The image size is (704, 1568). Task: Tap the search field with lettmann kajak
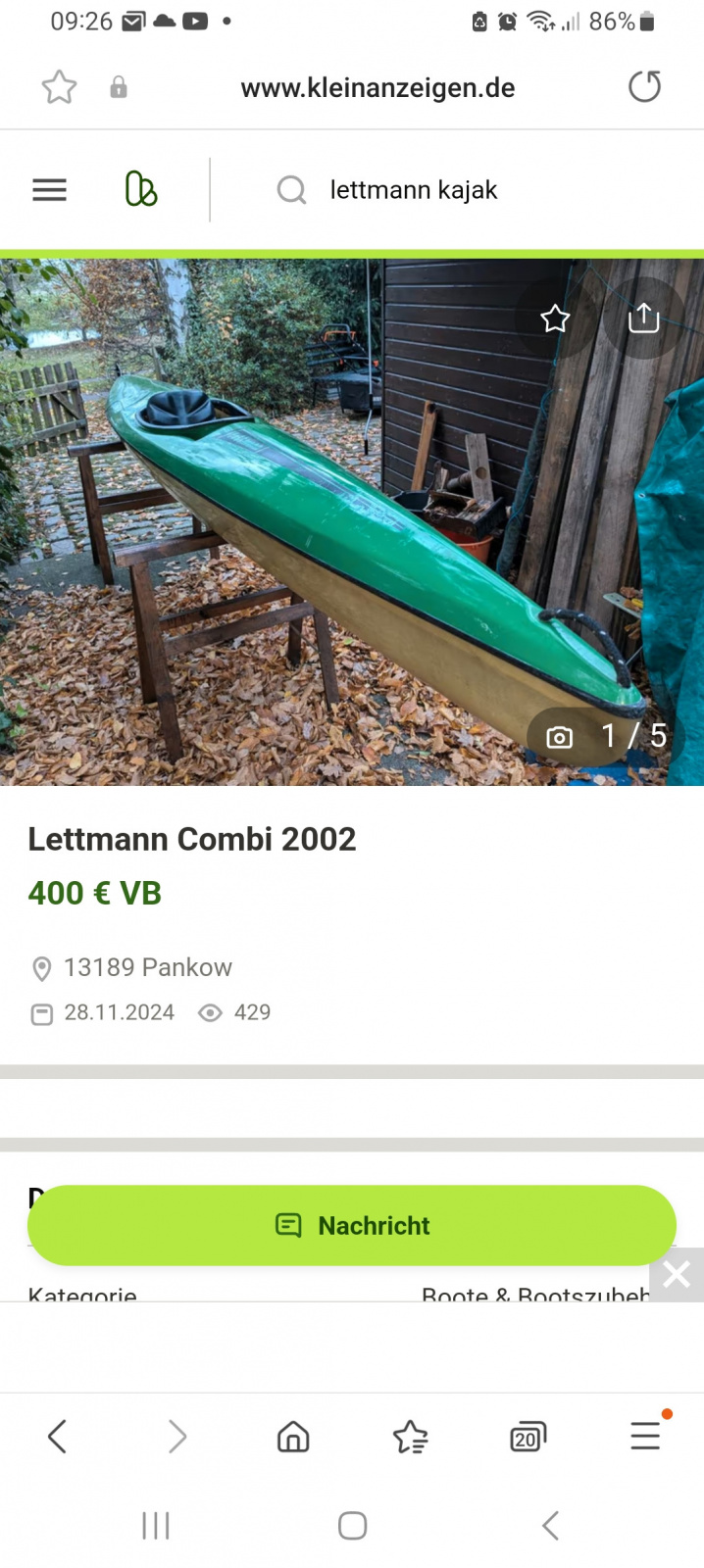413,190
